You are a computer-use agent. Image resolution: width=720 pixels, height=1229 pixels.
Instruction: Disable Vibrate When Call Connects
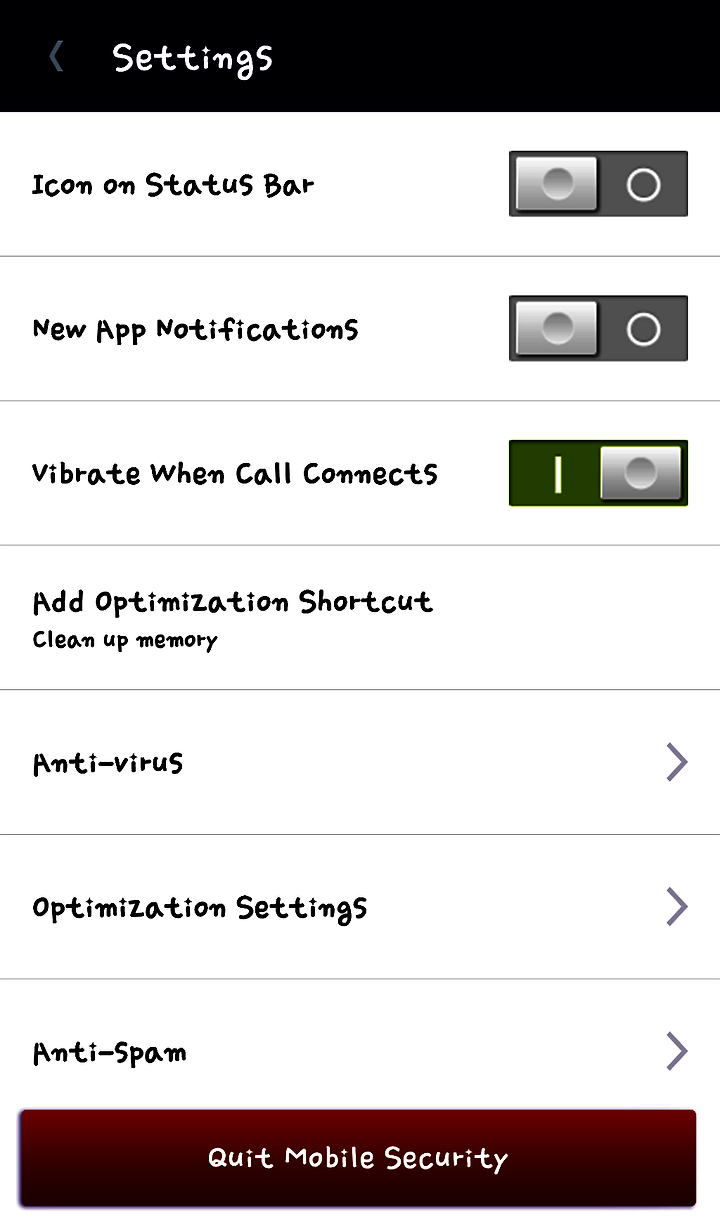pos(598,473)
